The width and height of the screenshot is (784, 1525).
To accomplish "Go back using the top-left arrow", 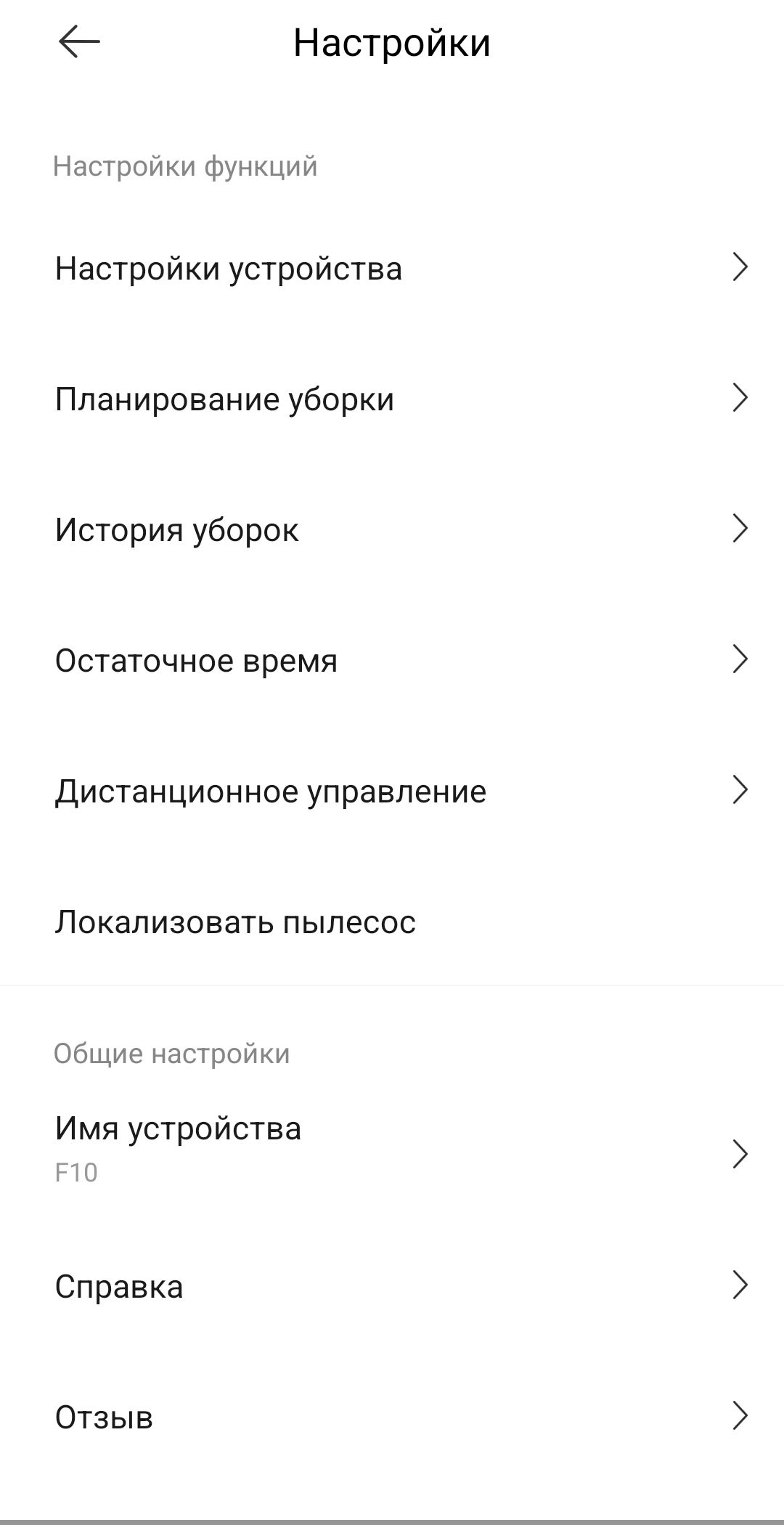I will (79, 42).
